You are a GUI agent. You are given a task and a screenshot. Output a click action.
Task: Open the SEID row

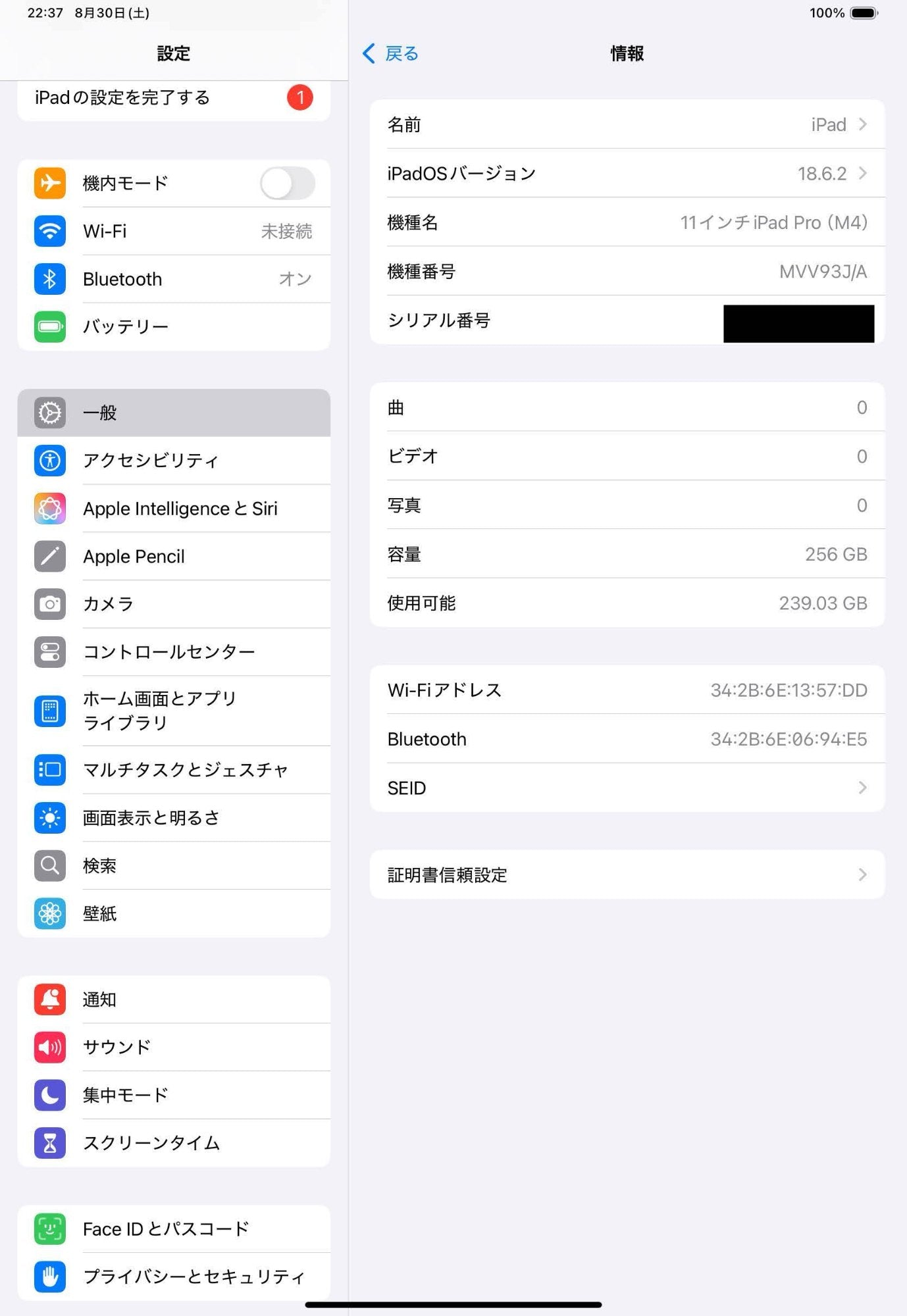[x=627, y=788]
